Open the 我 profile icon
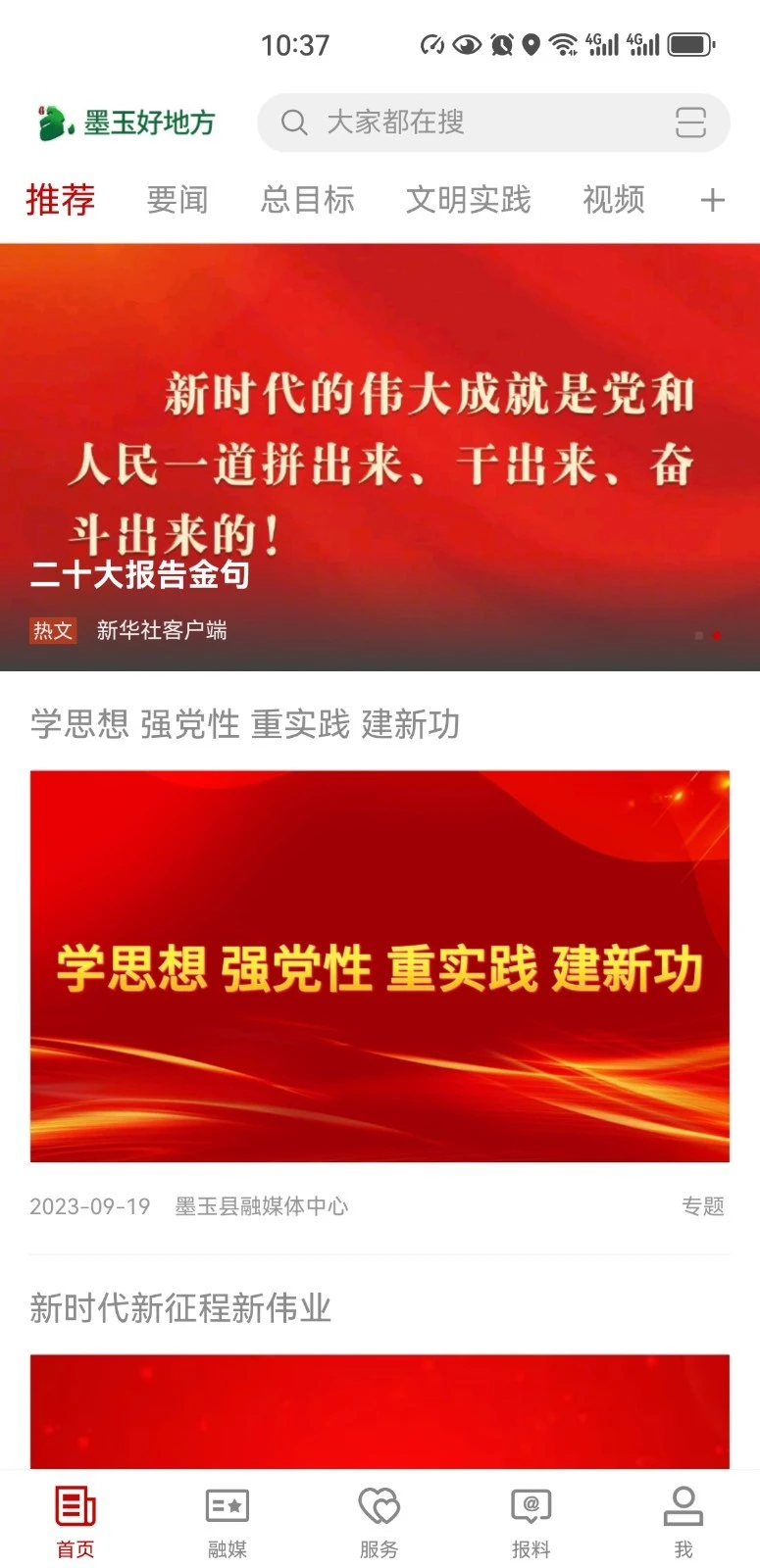The height and width of the screenshot is (1568, 760). tap(684, 1514)
